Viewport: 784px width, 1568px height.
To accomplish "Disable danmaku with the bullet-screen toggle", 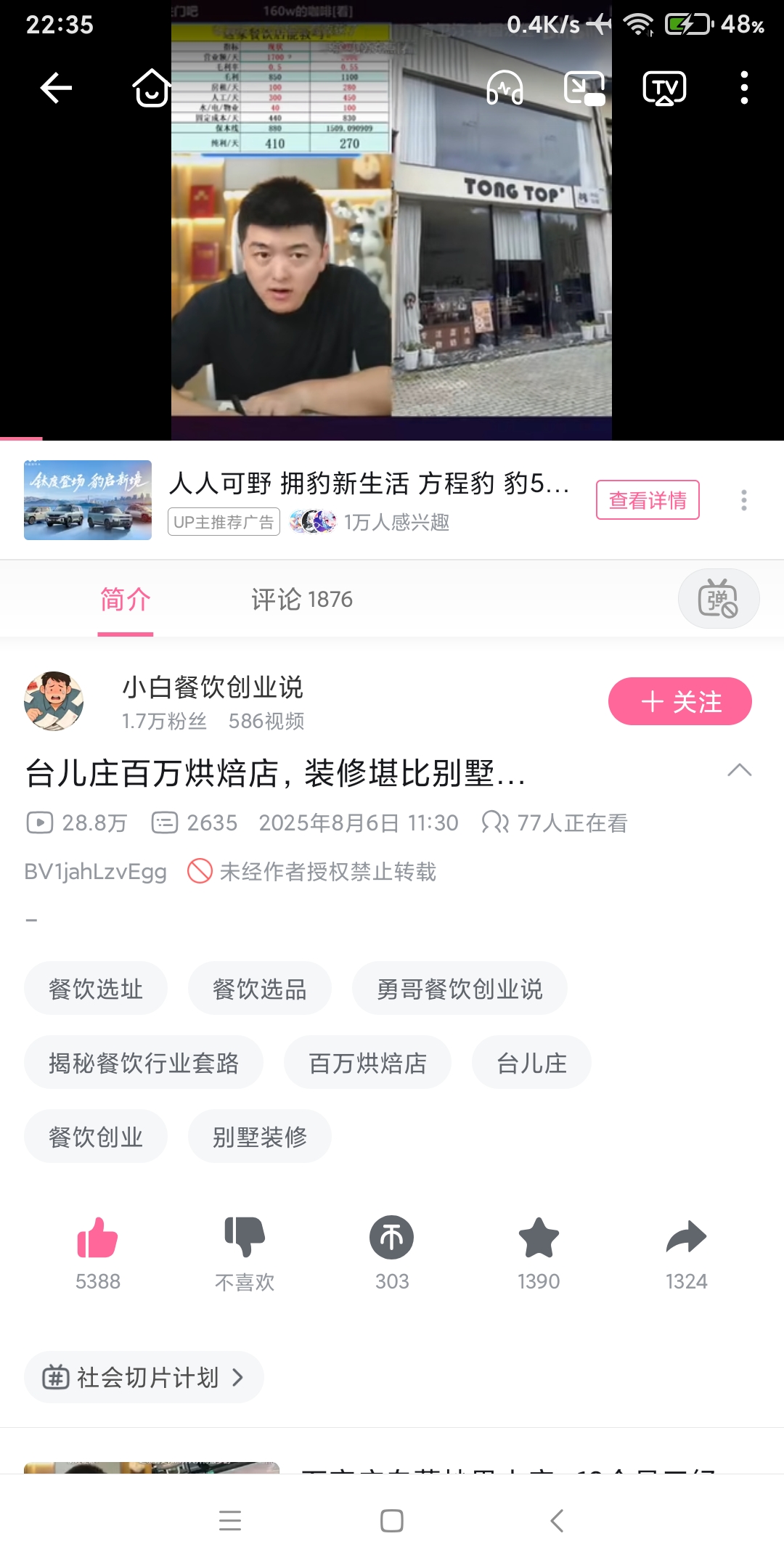I will [718, 598].
